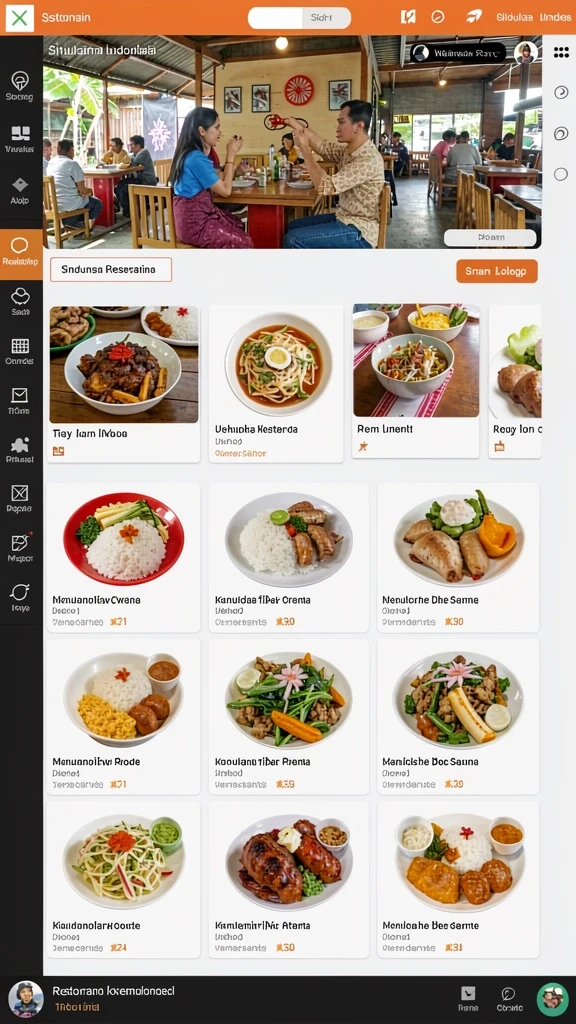View the Rem Linentt dish card
This screenshot has height=1024, width=576.
(416, 381)
